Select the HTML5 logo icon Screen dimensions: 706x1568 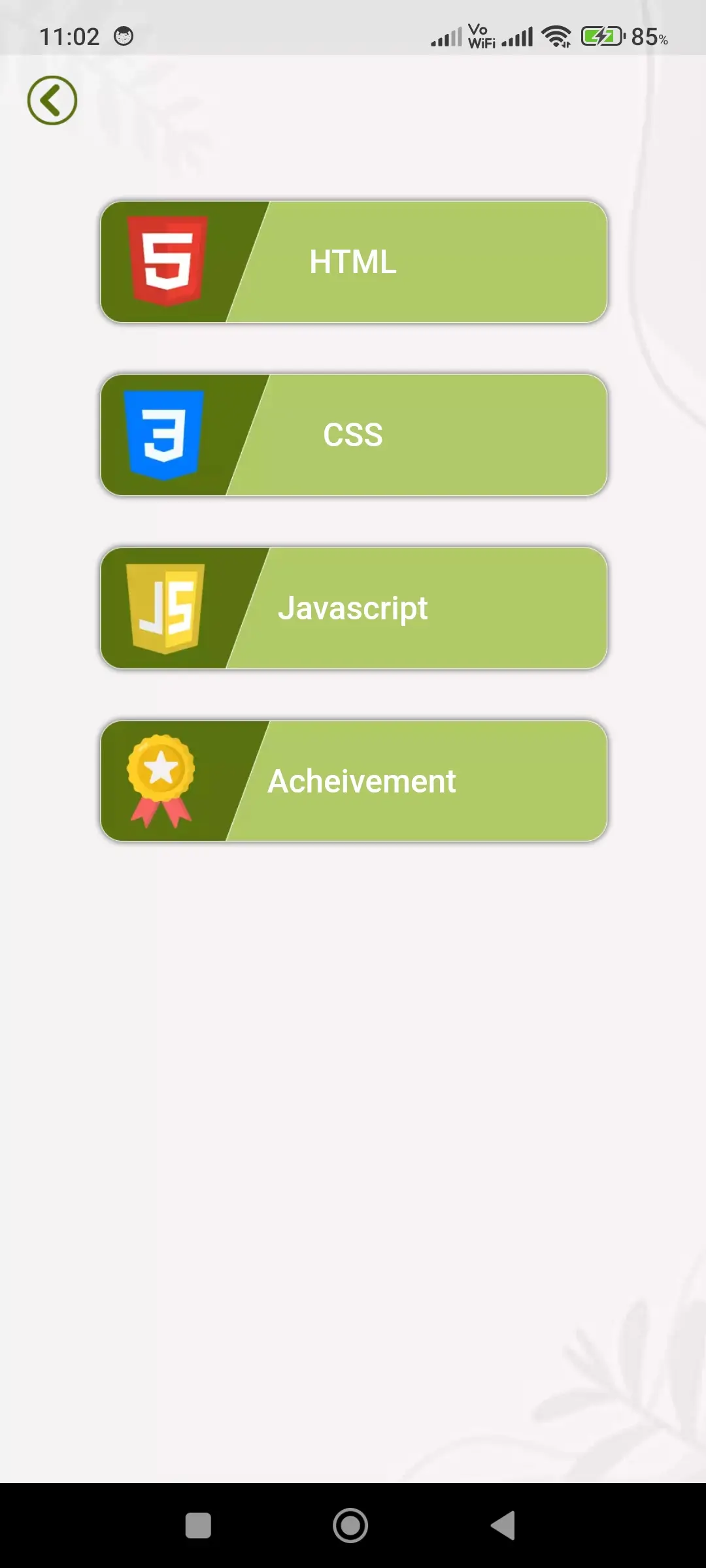click(x=165, y=261)
